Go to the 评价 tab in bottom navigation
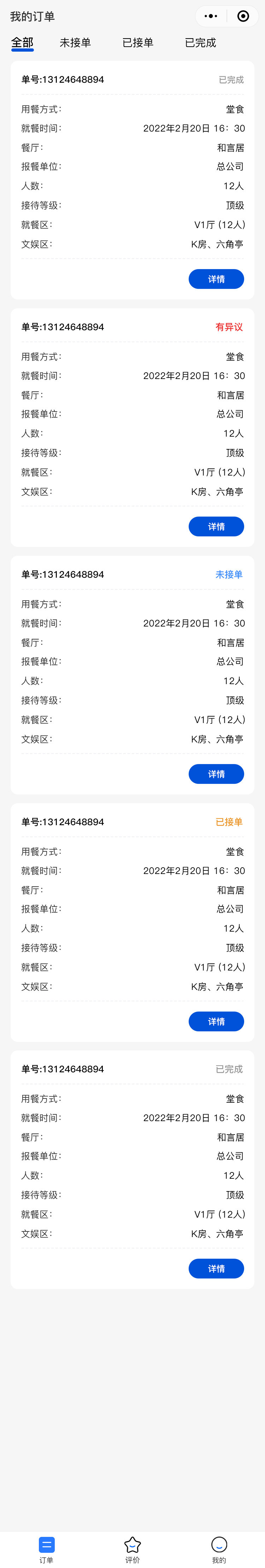This screenshot has height=1568, width=265. click(132, 1549)
